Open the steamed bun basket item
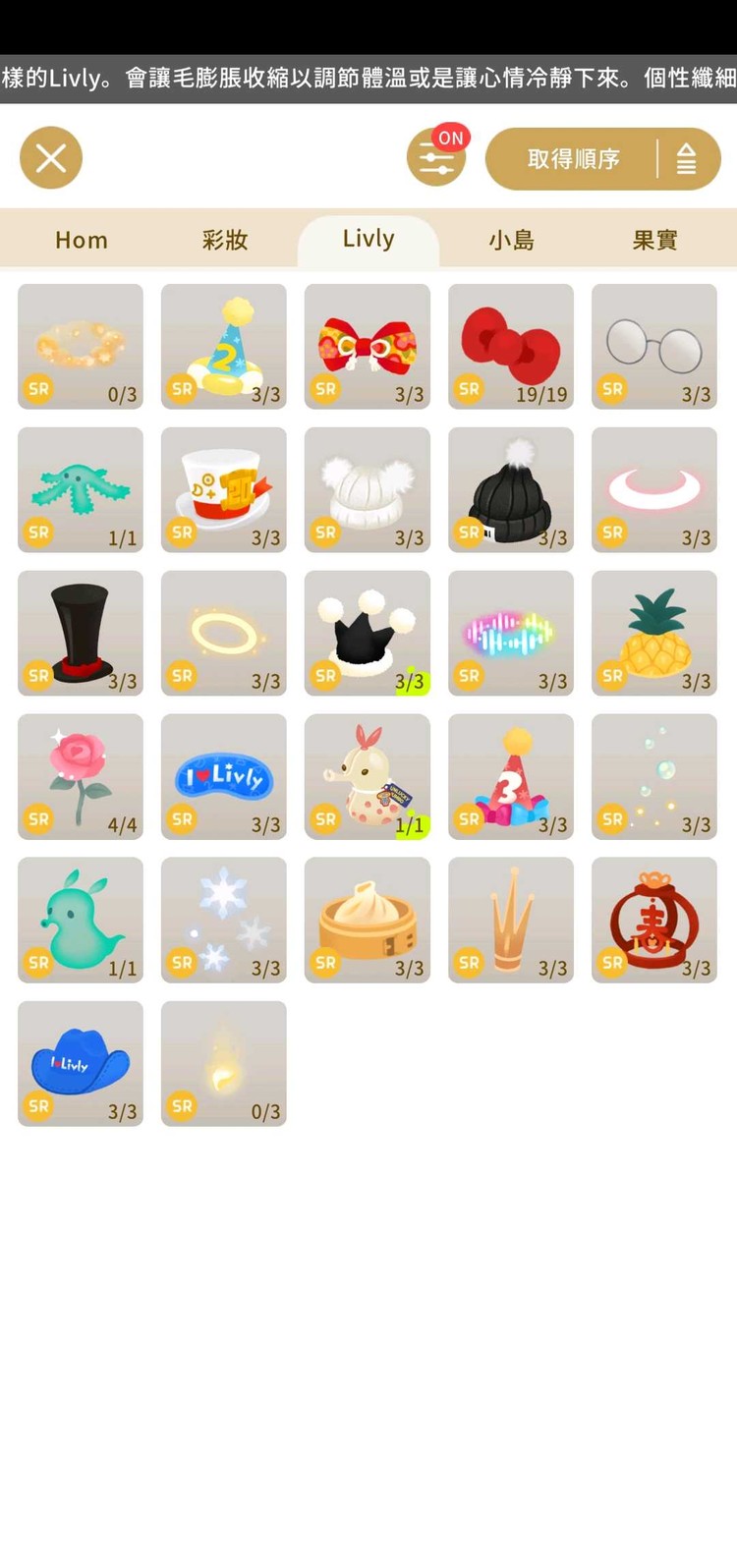The height and width of the screenshot is (1568, 737). 368,921
